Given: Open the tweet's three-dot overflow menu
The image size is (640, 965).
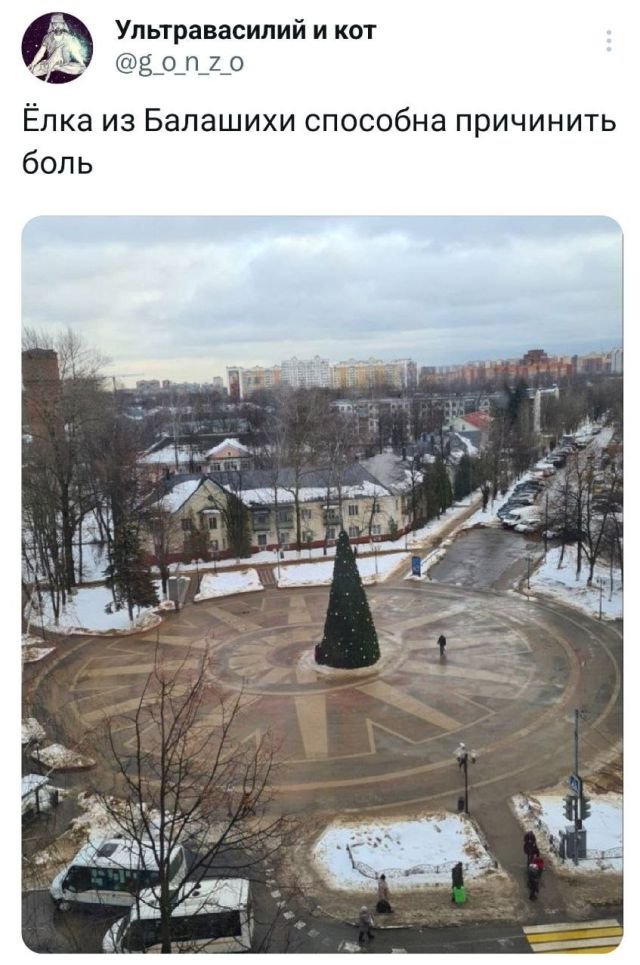Looking at the screenshot, I should coord(608,41).
